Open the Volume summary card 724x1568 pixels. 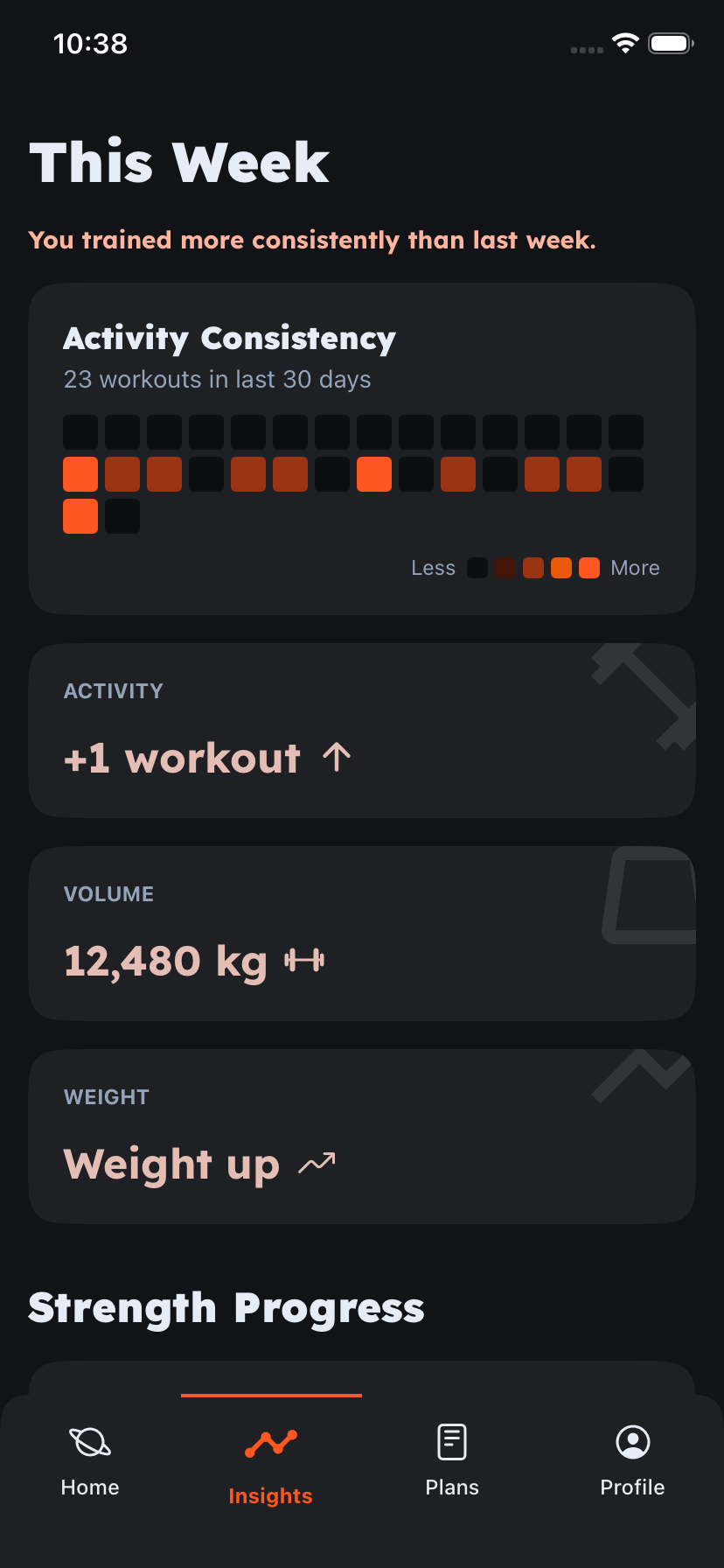[x=362, y=933]
